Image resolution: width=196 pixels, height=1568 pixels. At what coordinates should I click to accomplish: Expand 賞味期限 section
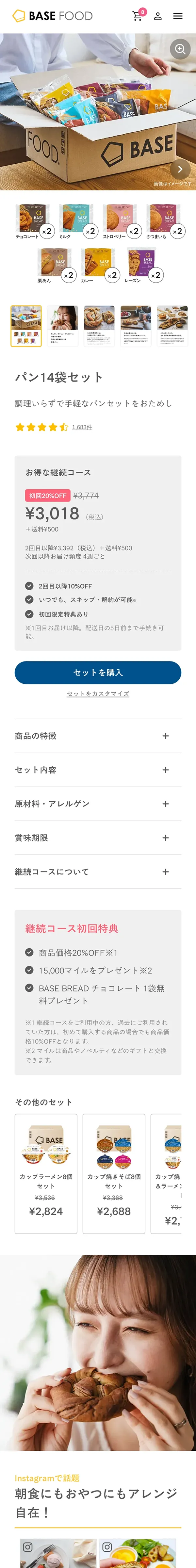[x=98, y=838]
